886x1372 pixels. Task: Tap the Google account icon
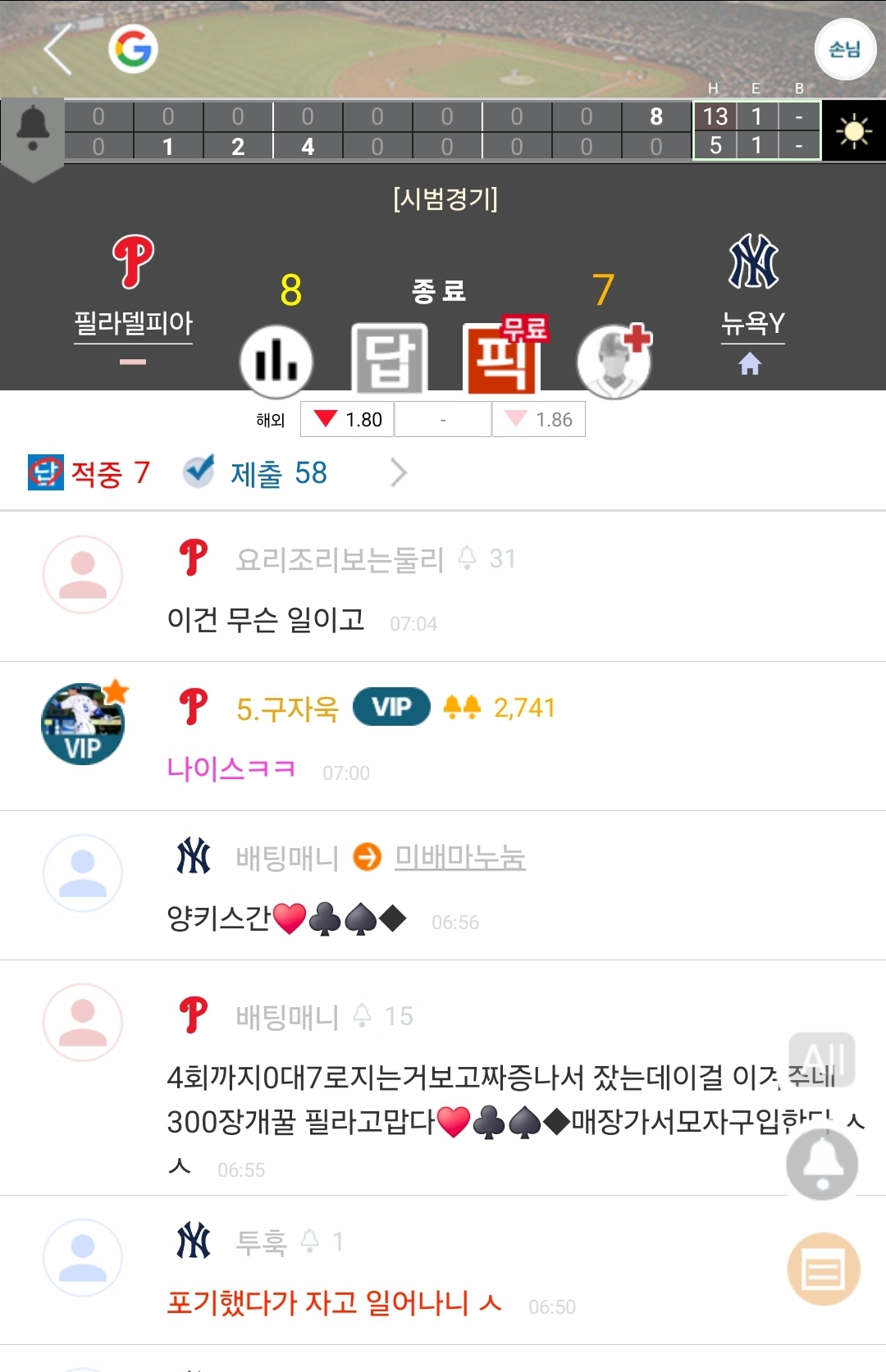(133, 49)
